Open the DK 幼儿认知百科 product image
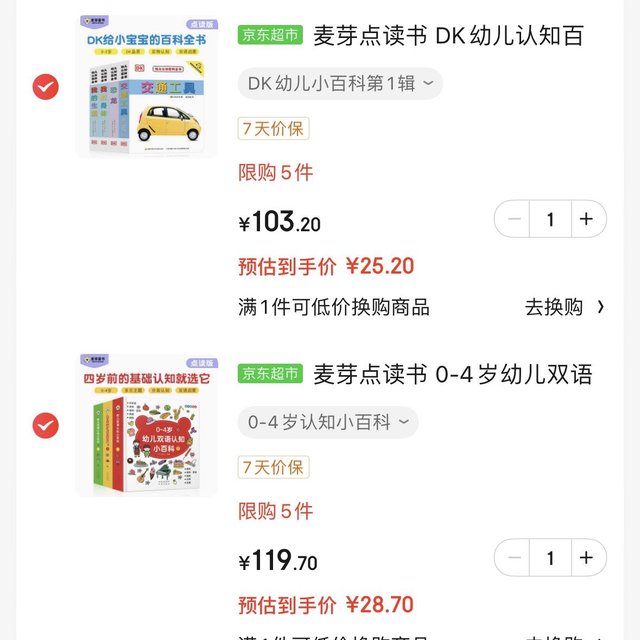 [x=148, y=86]
